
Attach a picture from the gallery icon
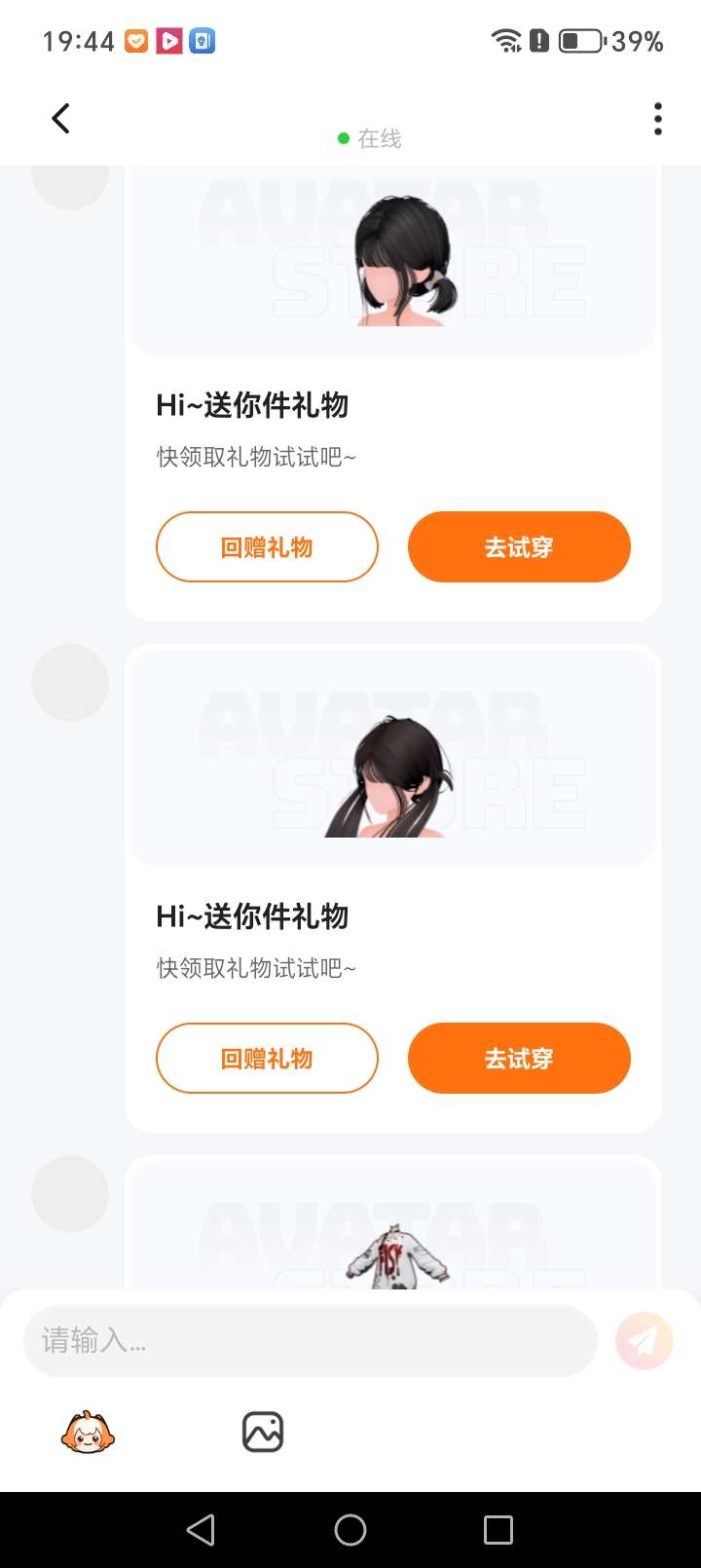pyautogui.click(x=262, y=1433)
